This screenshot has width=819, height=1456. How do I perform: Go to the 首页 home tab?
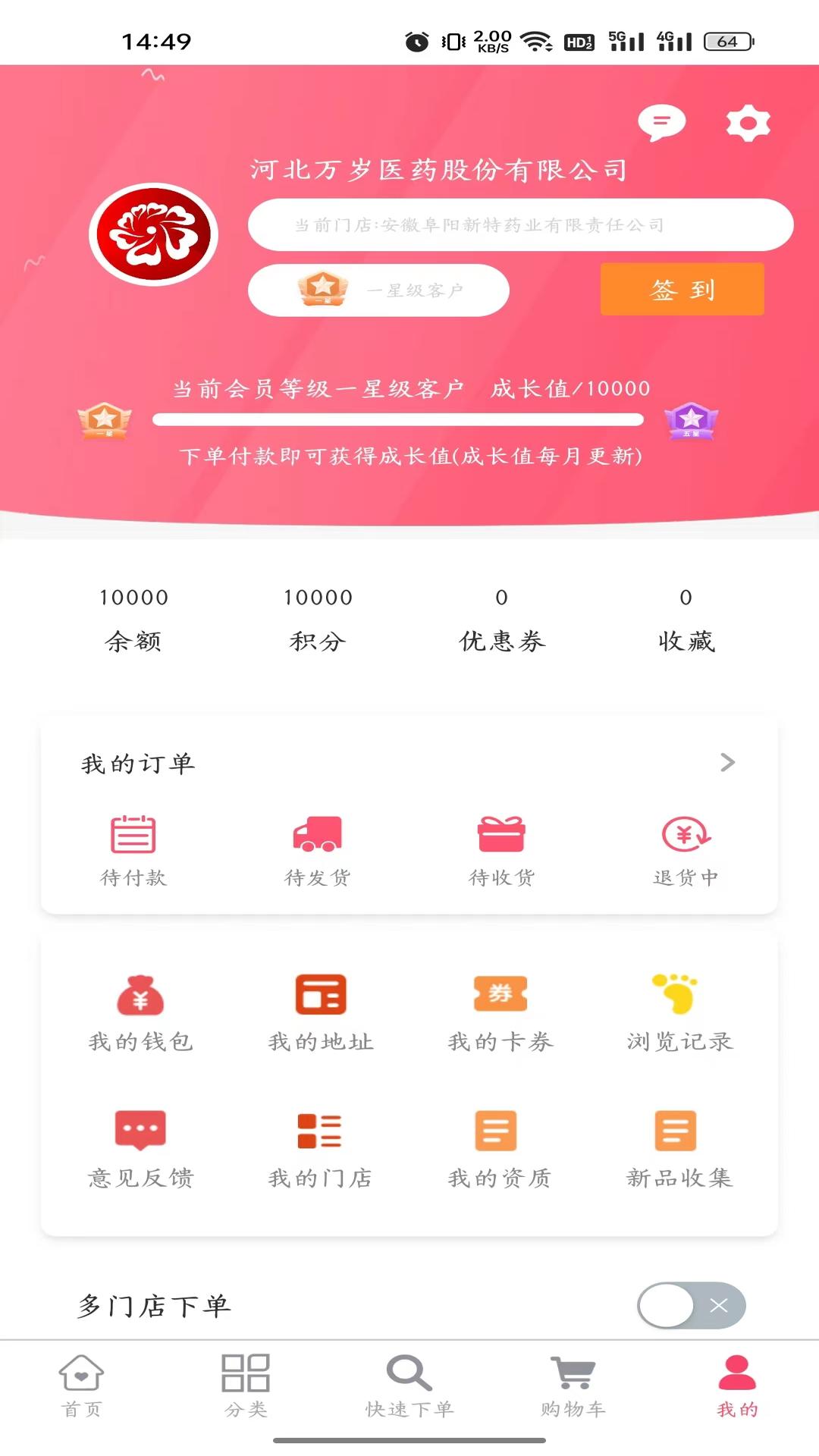tap(81, 1386)
